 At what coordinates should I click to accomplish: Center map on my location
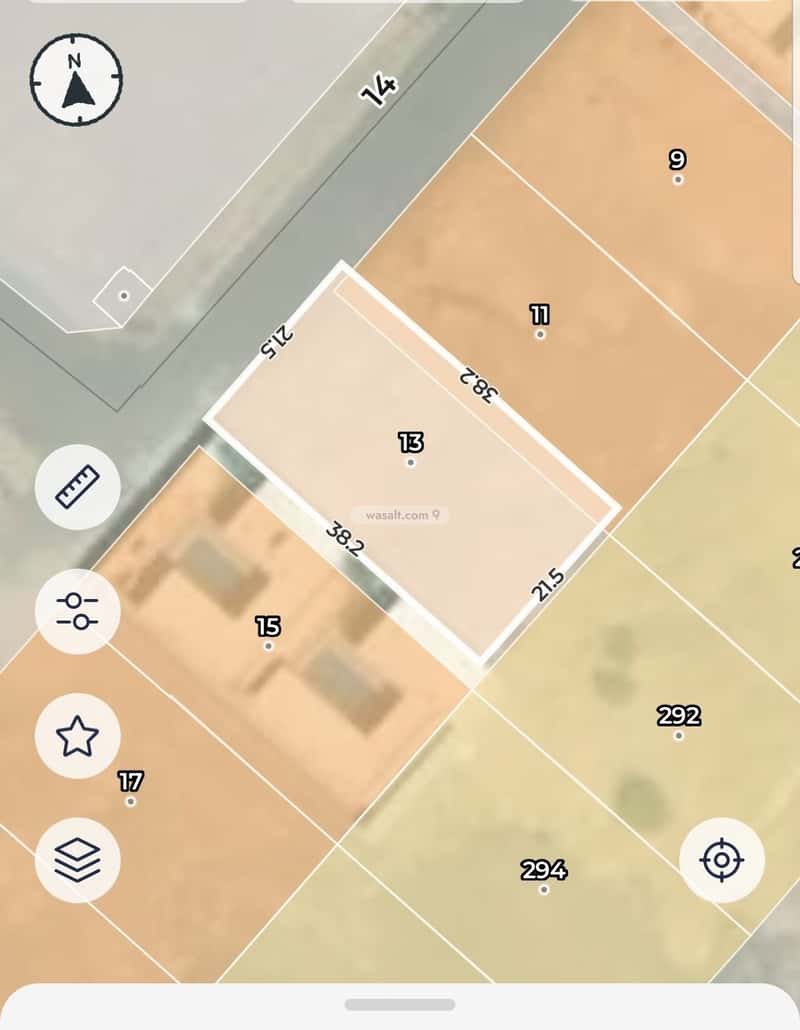click(x=721, y=860)
